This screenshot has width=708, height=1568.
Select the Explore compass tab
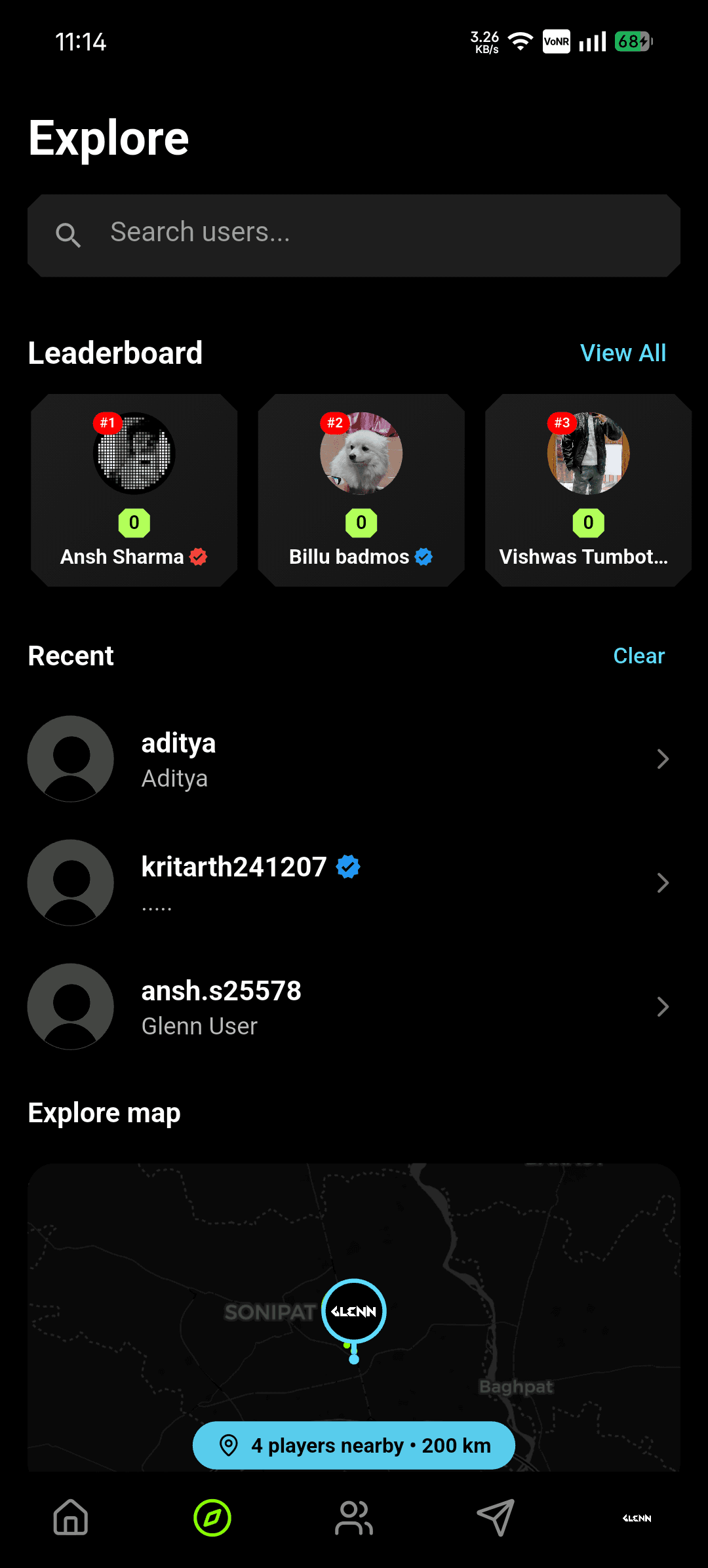(212, 1518)
